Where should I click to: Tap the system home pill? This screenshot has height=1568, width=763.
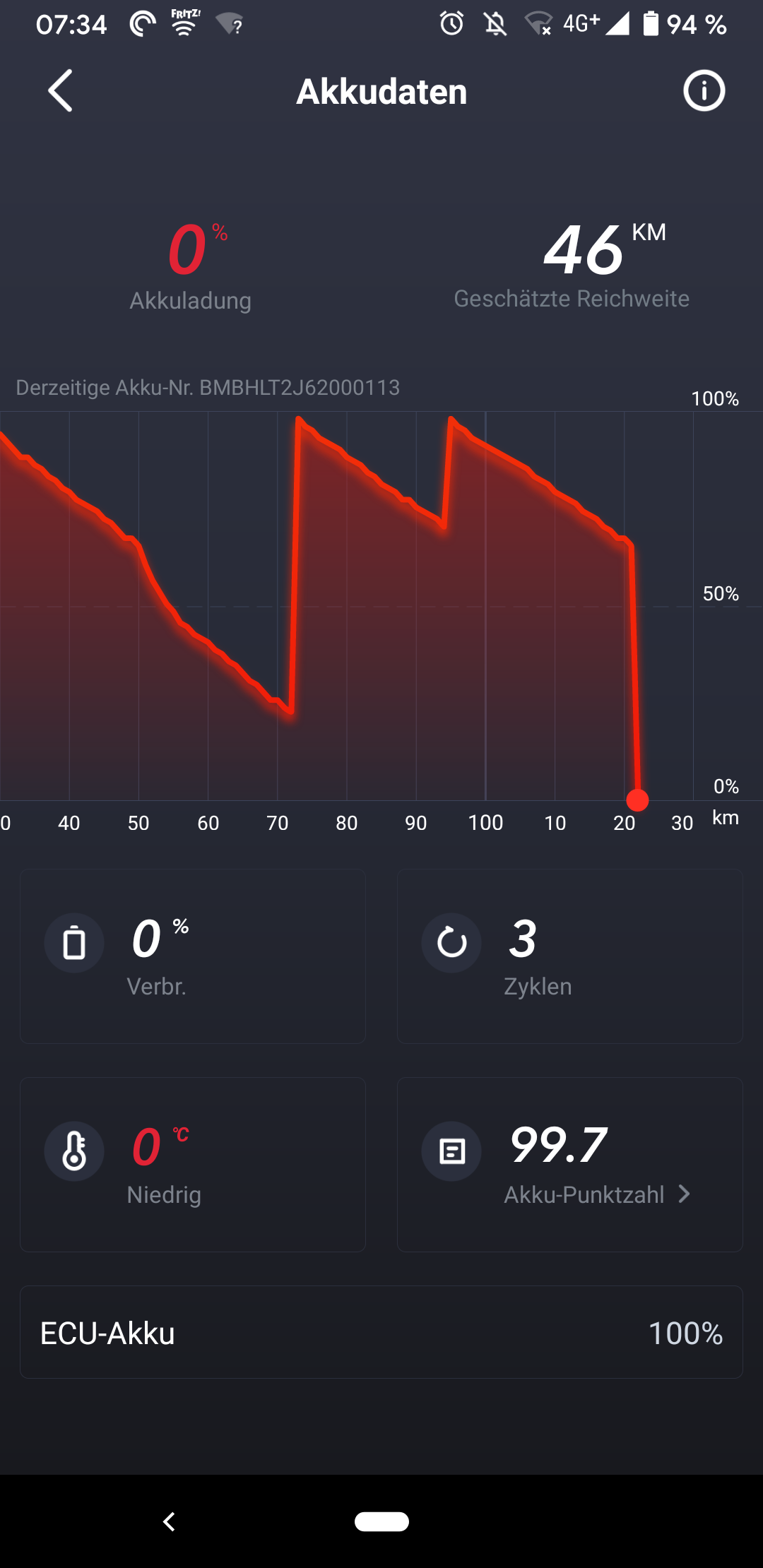pos(381,1521)
